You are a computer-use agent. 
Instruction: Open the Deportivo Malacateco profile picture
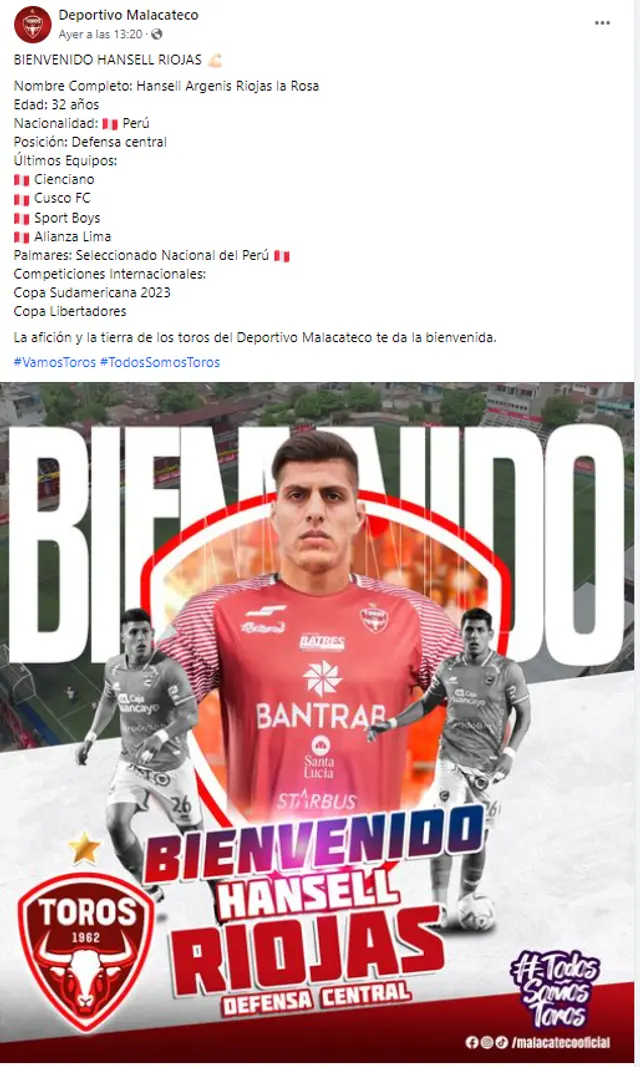pos(32,24)
